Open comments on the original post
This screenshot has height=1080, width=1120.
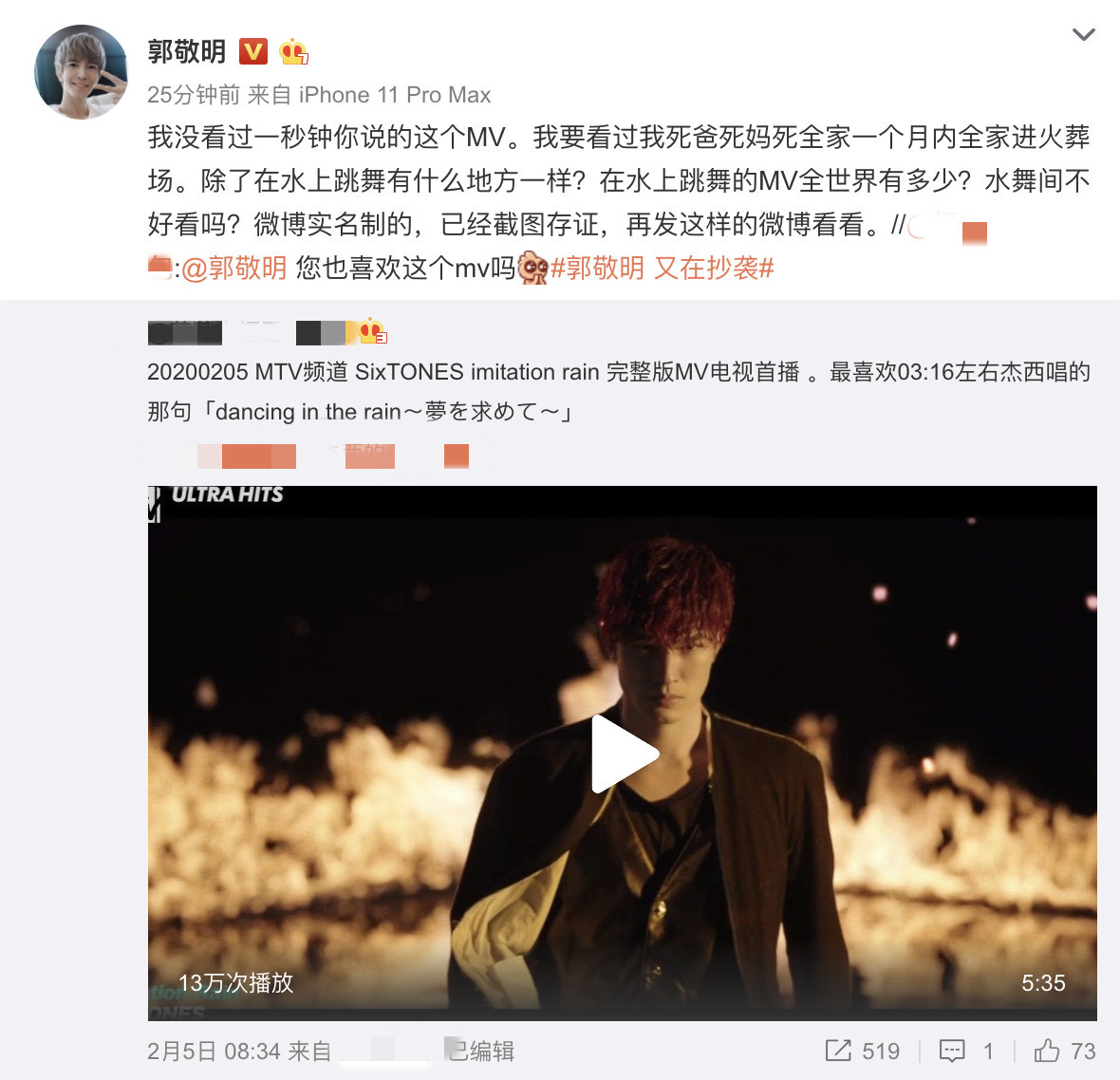pyautogui.click(x=966, y=1051)
